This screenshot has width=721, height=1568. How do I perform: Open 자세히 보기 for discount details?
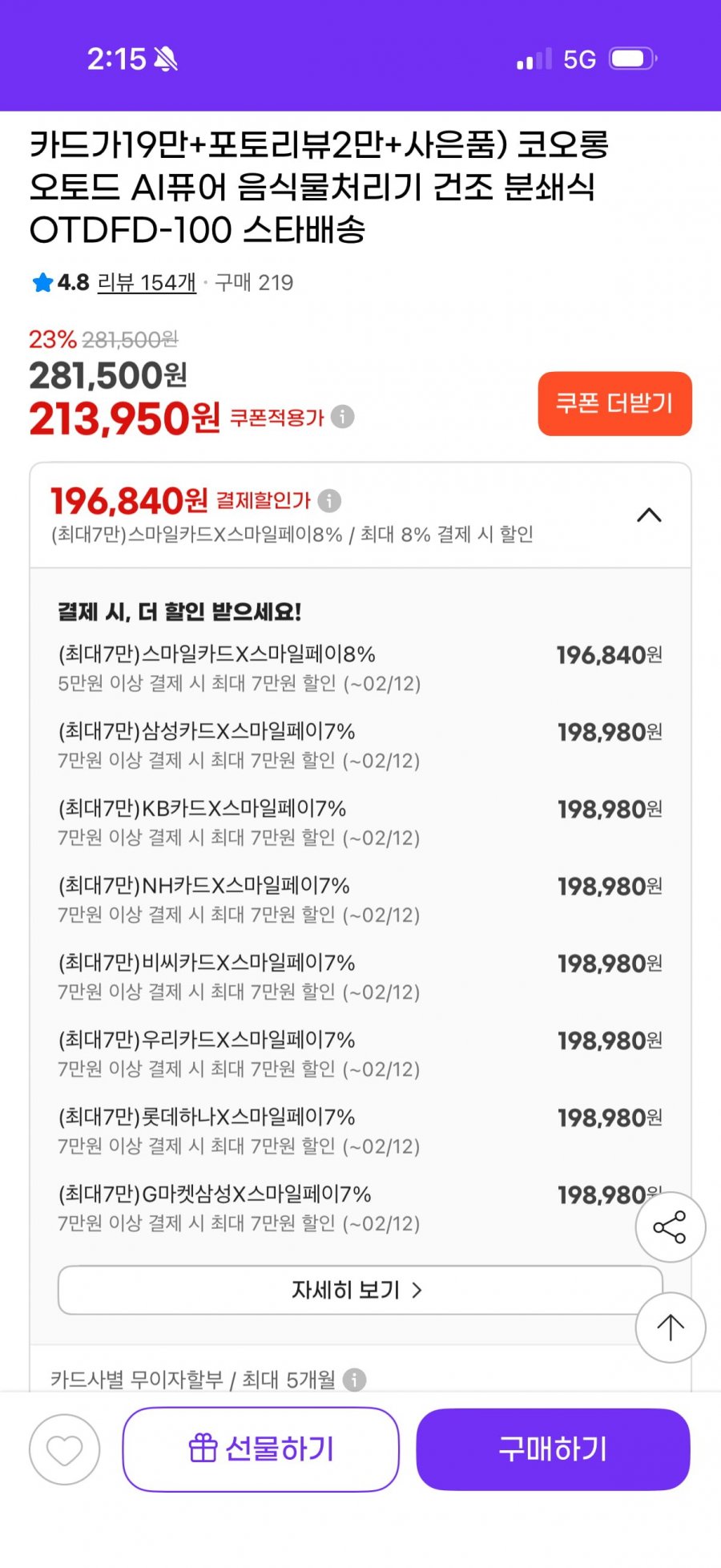tap(360, 1290)
